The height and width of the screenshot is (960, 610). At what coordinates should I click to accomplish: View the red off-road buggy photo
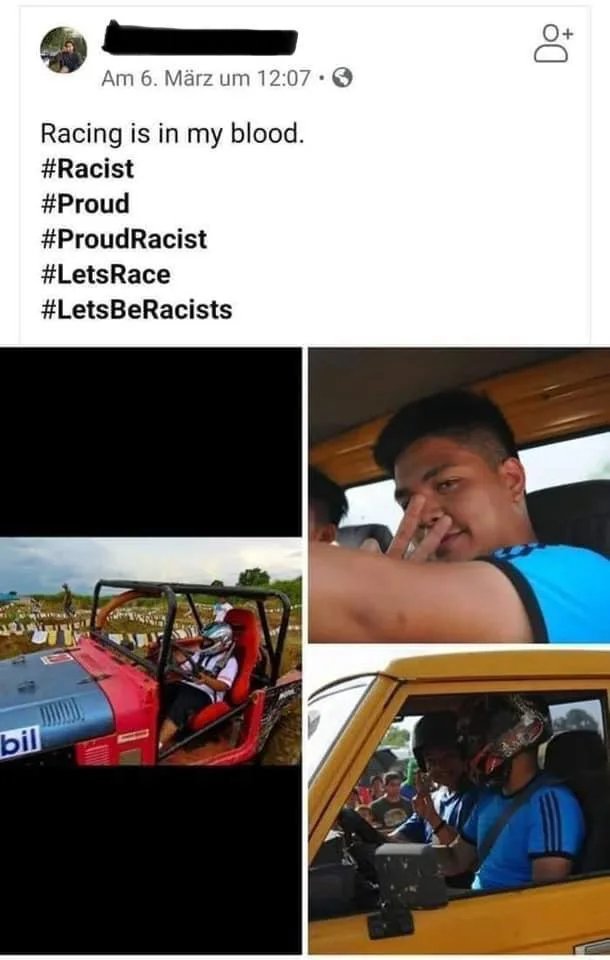(151, 652)
